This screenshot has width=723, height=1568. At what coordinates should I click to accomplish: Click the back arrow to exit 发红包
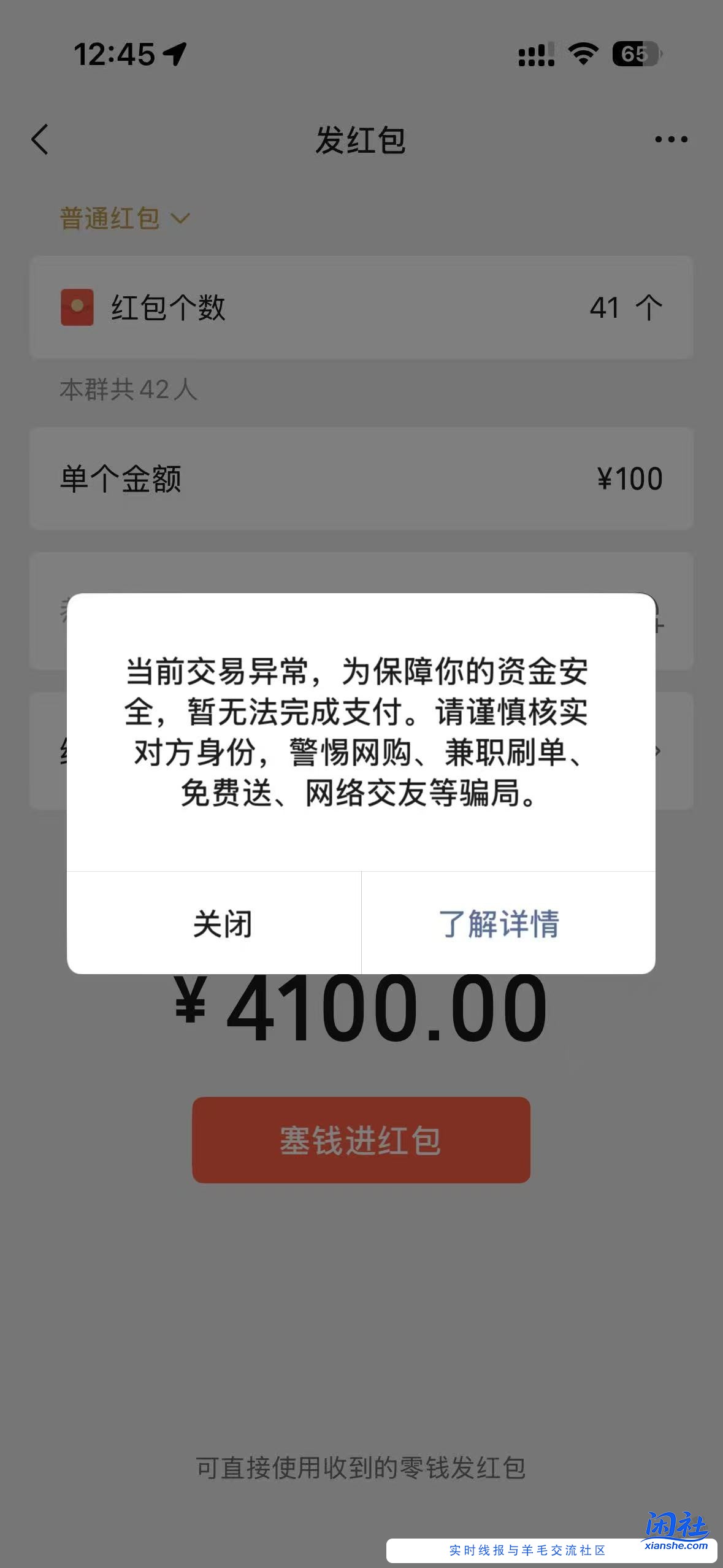pyautogui.click(x=39, y=140)
